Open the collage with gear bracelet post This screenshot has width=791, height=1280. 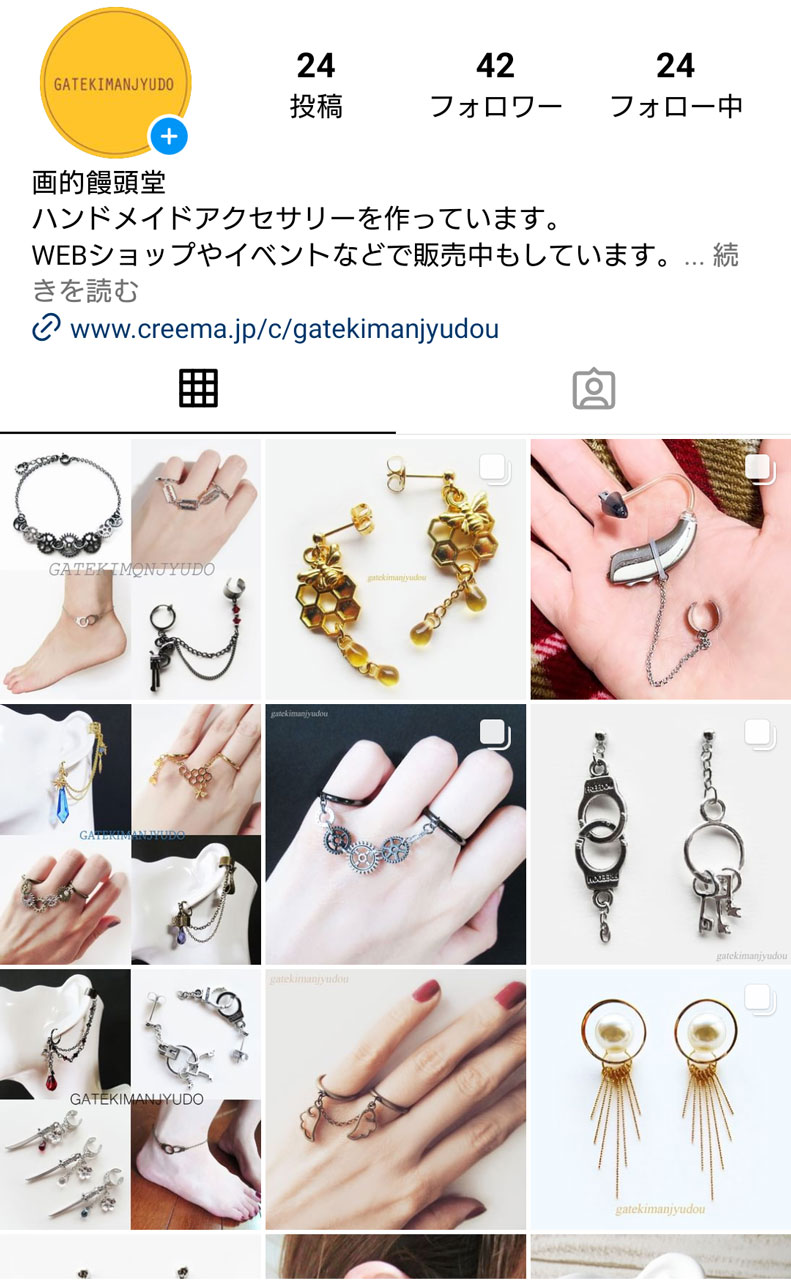pos(130,569)
